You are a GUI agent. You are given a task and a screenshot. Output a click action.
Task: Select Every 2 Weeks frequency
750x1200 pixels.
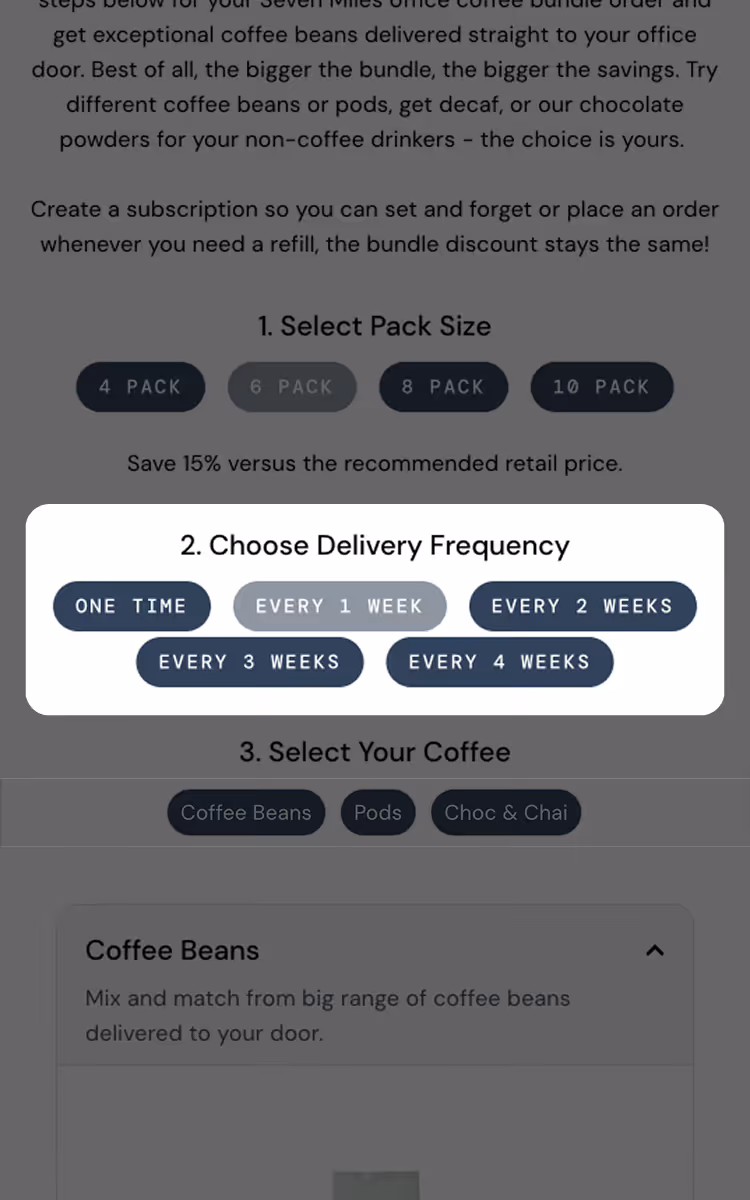pos(582,606)
